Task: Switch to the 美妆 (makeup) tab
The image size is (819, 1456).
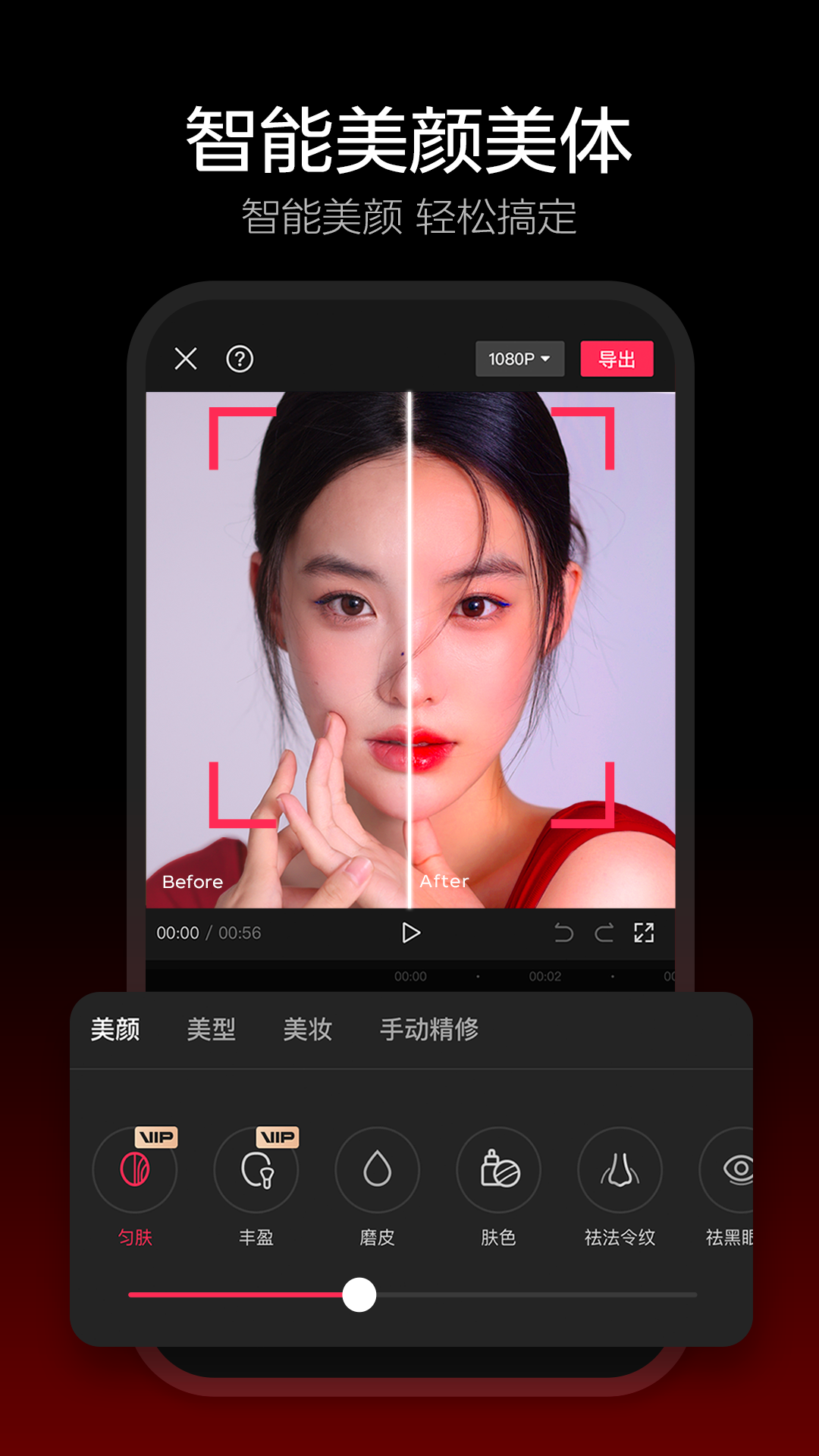Action: coord(306,1030)
